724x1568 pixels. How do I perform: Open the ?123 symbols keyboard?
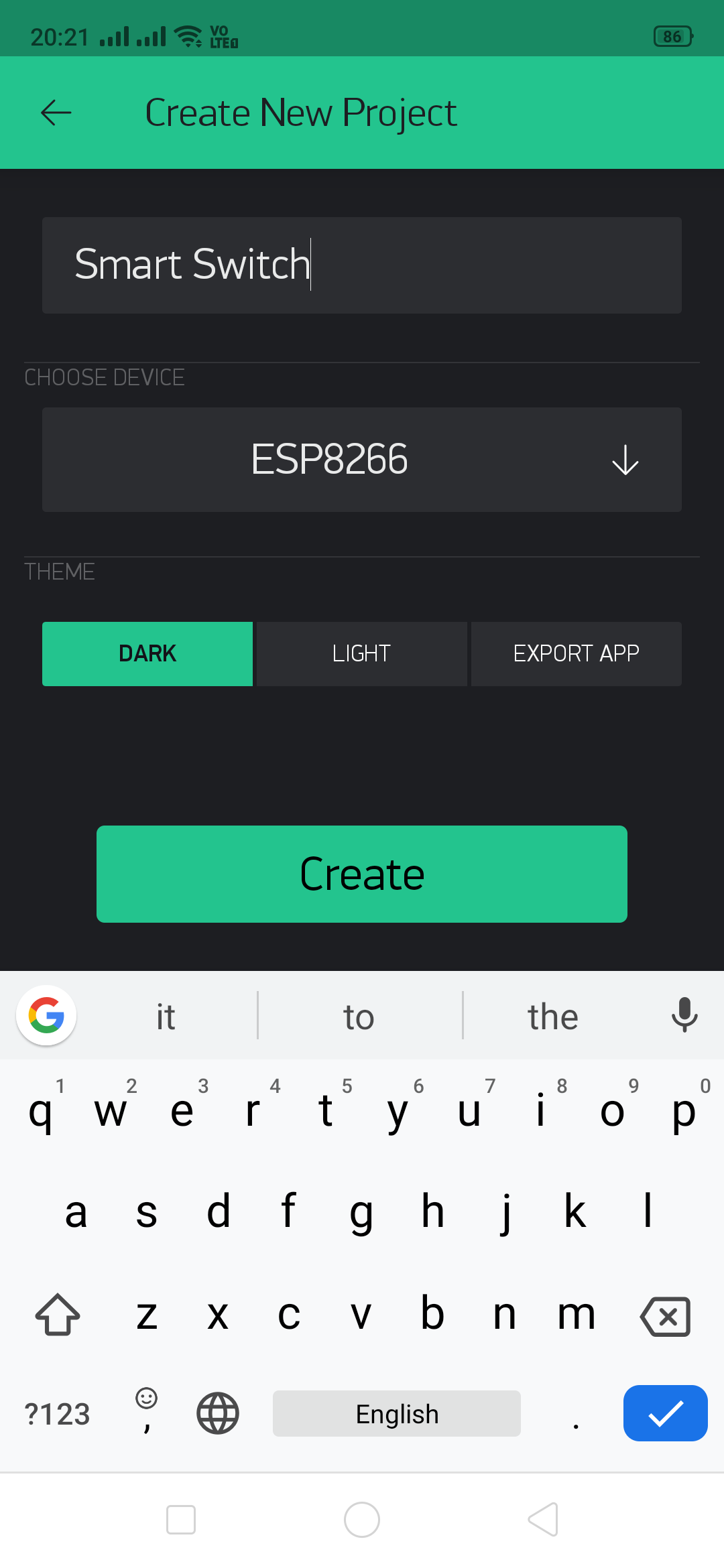point(57,1413)
